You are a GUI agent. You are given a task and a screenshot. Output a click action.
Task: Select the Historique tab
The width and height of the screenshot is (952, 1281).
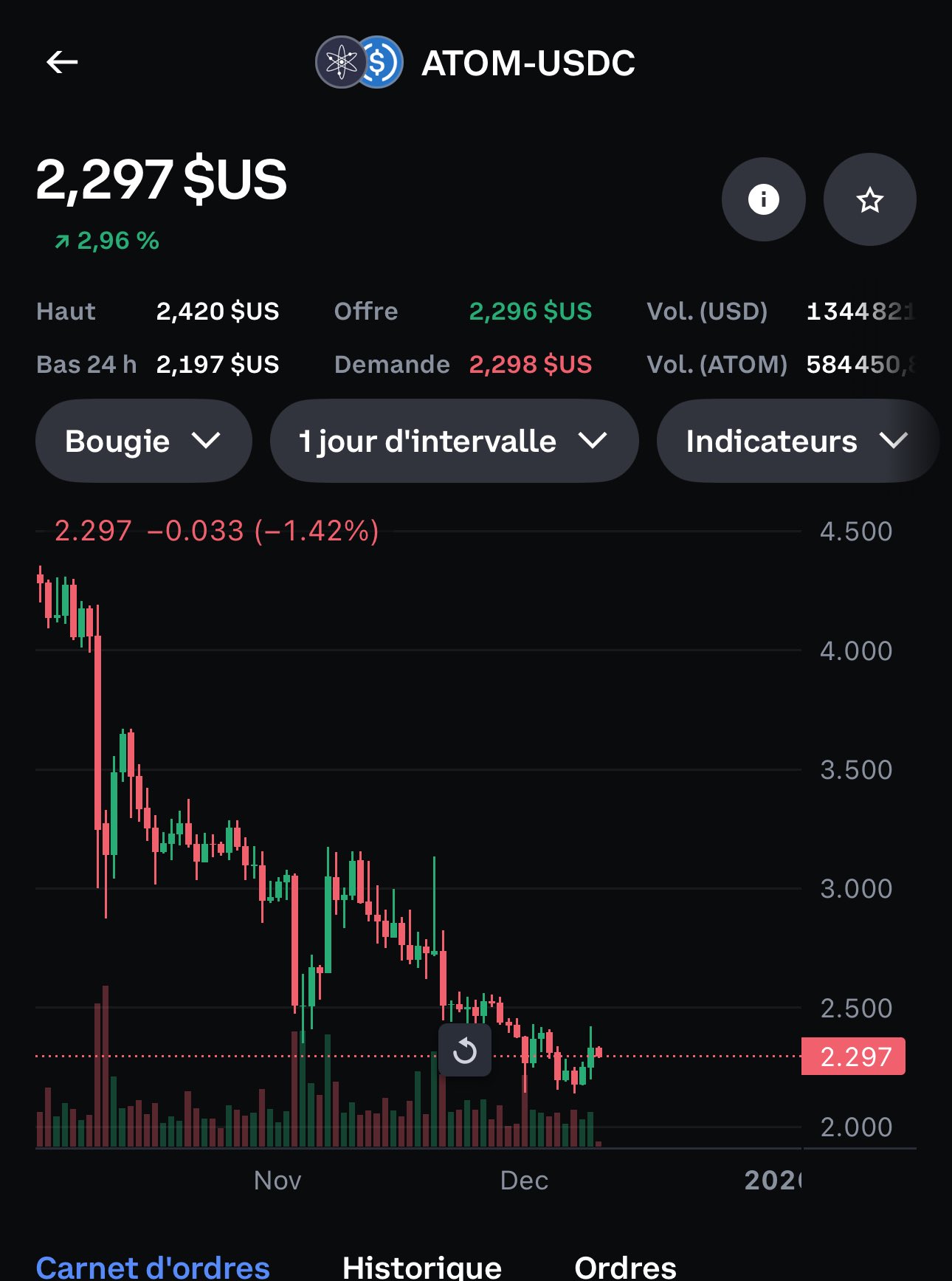click(x=421, y=1265)
